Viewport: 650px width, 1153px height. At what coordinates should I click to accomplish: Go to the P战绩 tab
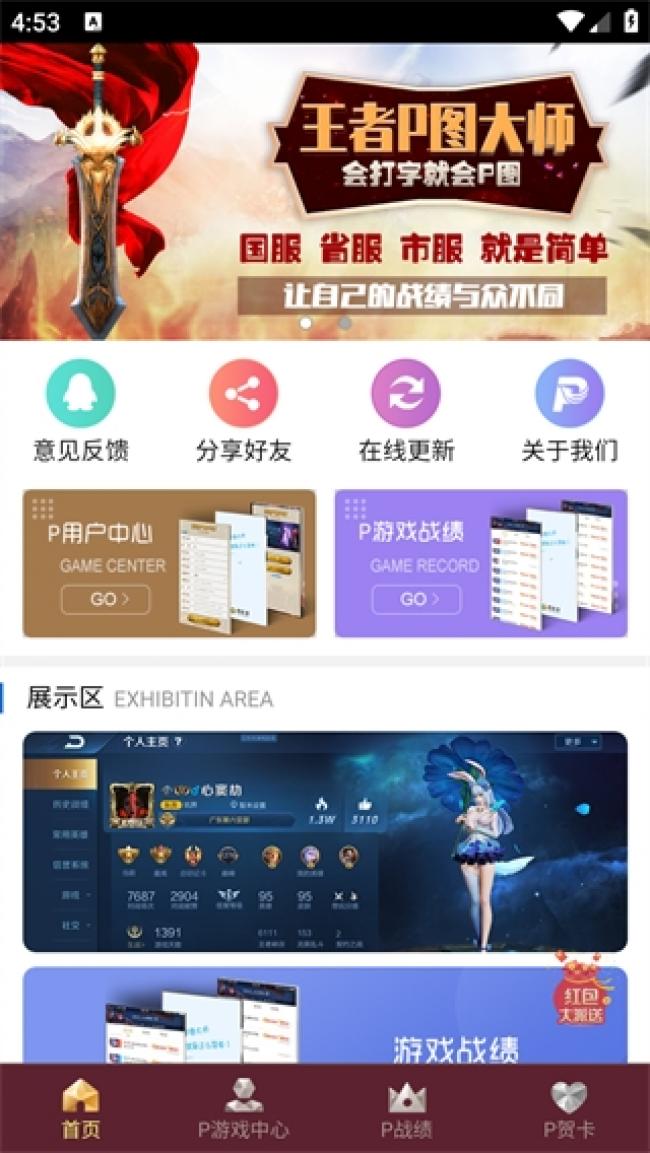406,1108
